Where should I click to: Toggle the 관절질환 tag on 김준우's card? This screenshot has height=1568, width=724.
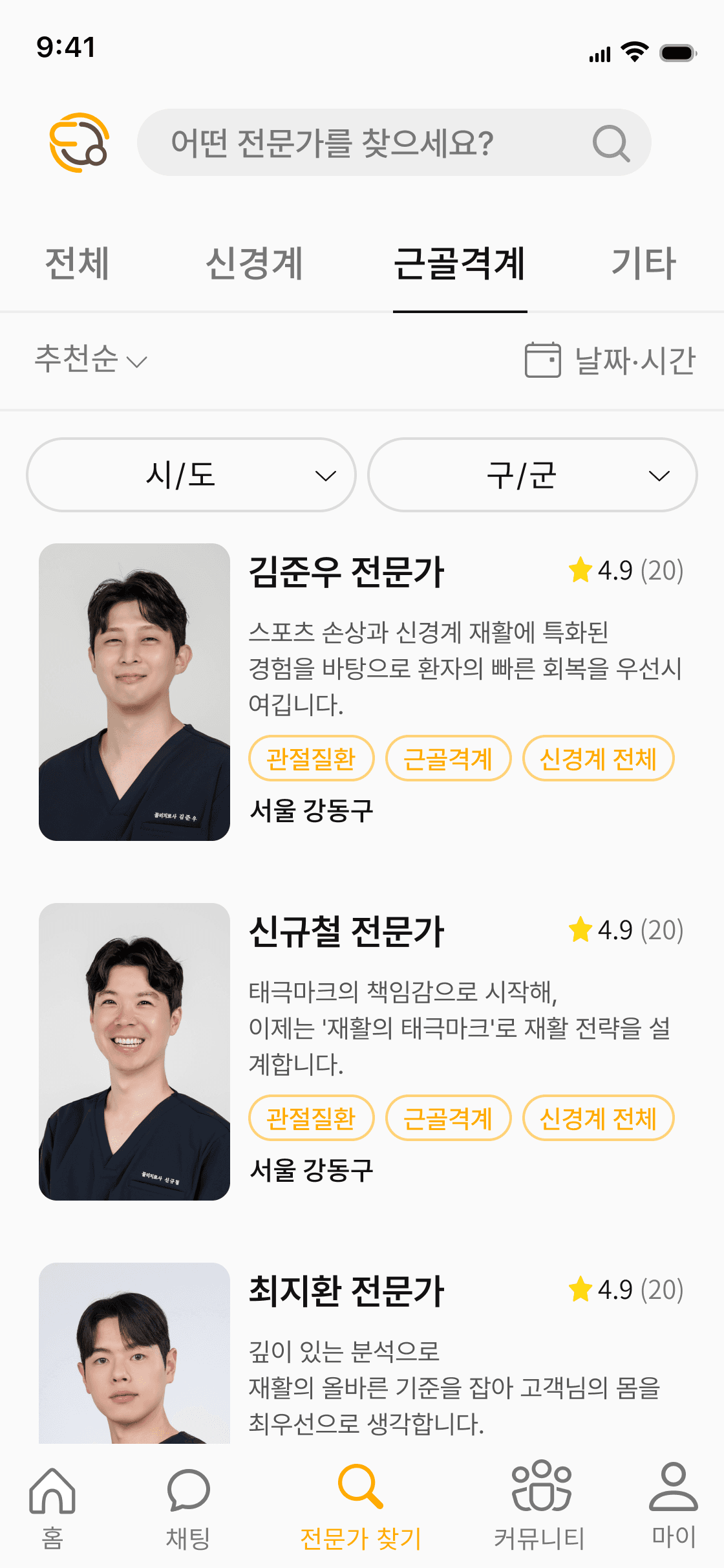tap(311, 759)
